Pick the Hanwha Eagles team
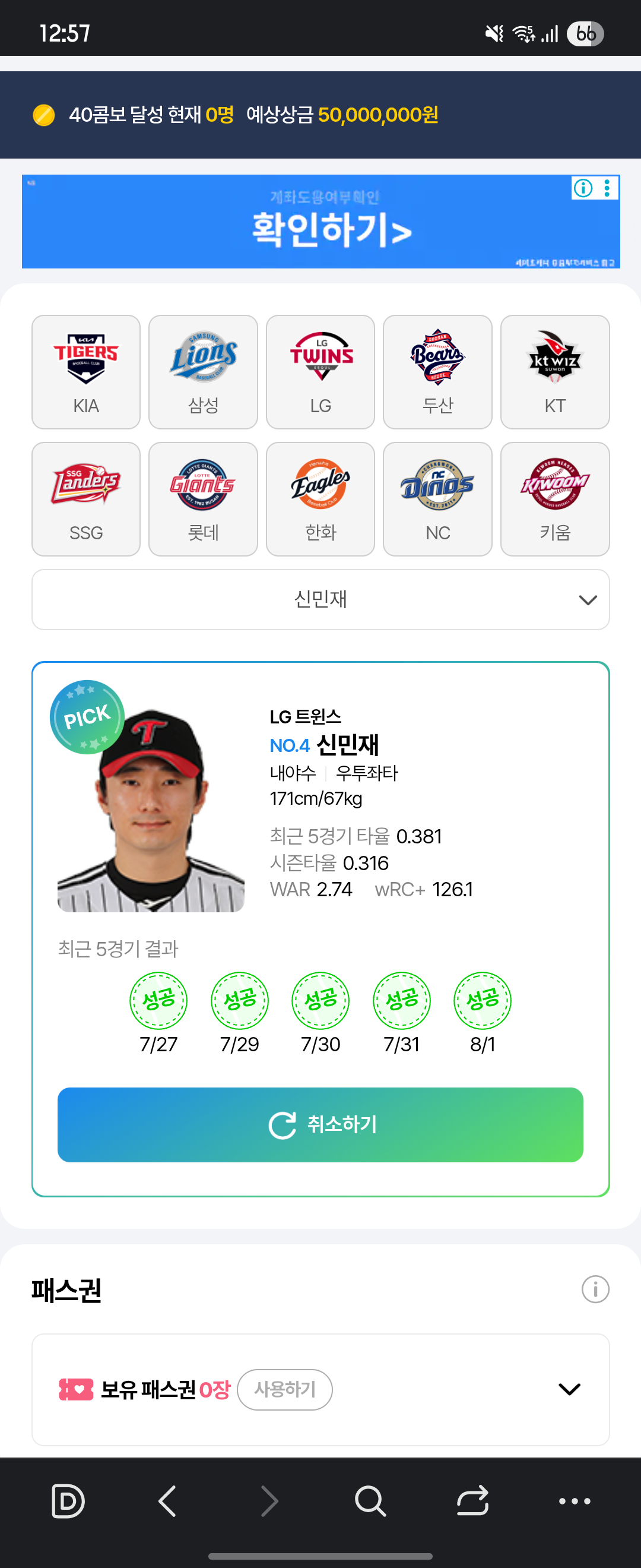The image size is (641, 1568). point(320,499)
